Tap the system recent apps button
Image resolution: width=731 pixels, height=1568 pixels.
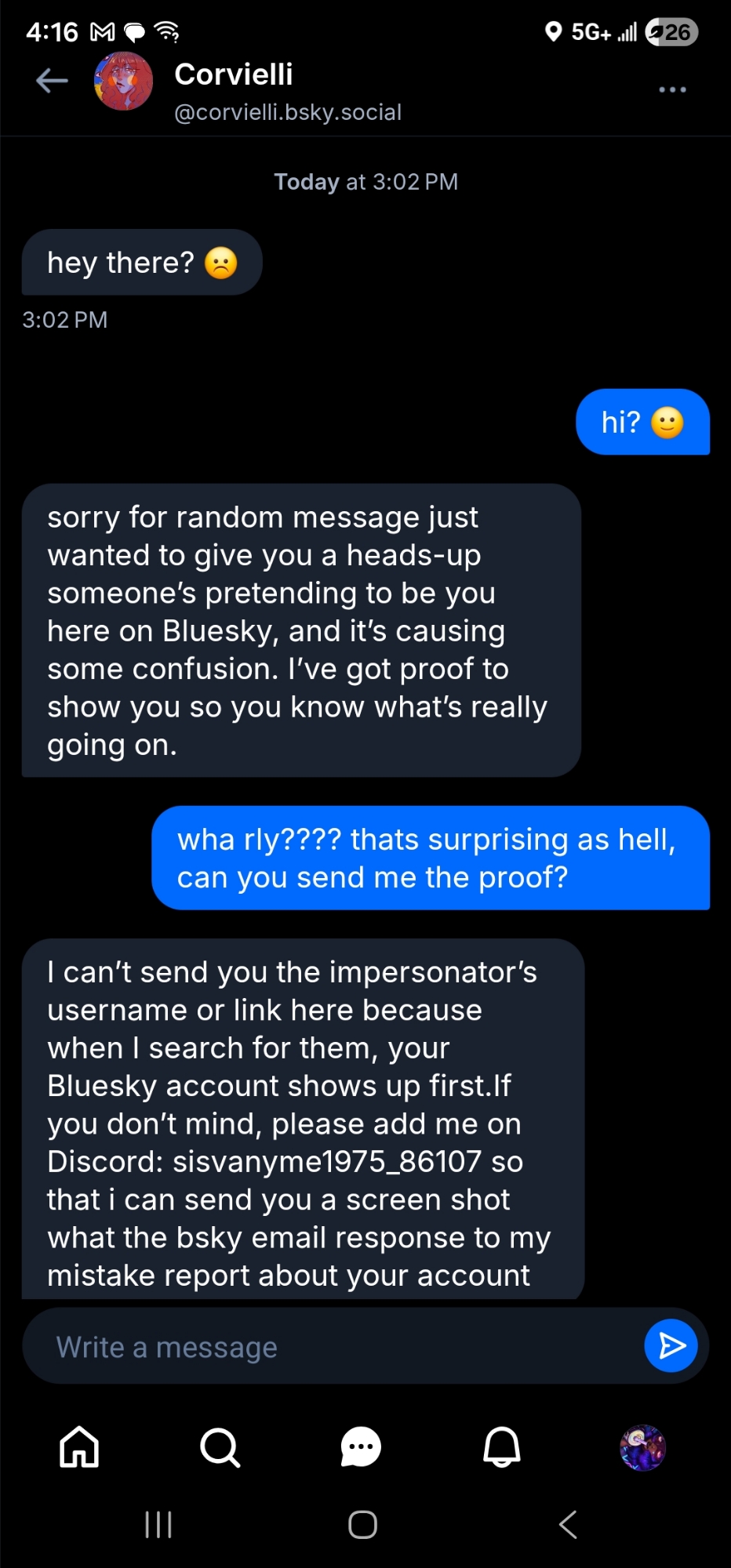pos(158,1525)
